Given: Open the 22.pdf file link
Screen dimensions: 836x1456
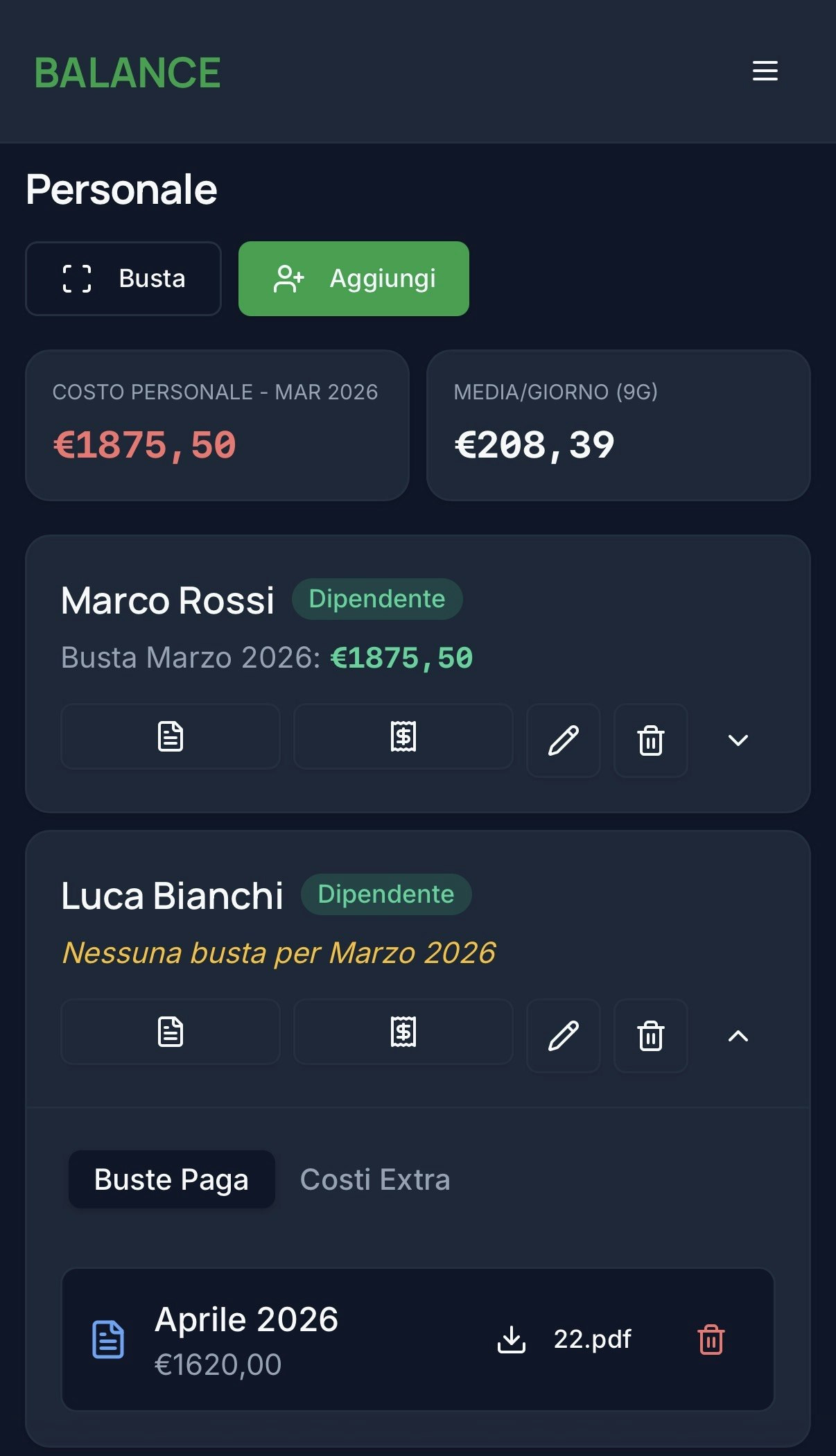Looking at the screenshot, I should pos(593,1340).
